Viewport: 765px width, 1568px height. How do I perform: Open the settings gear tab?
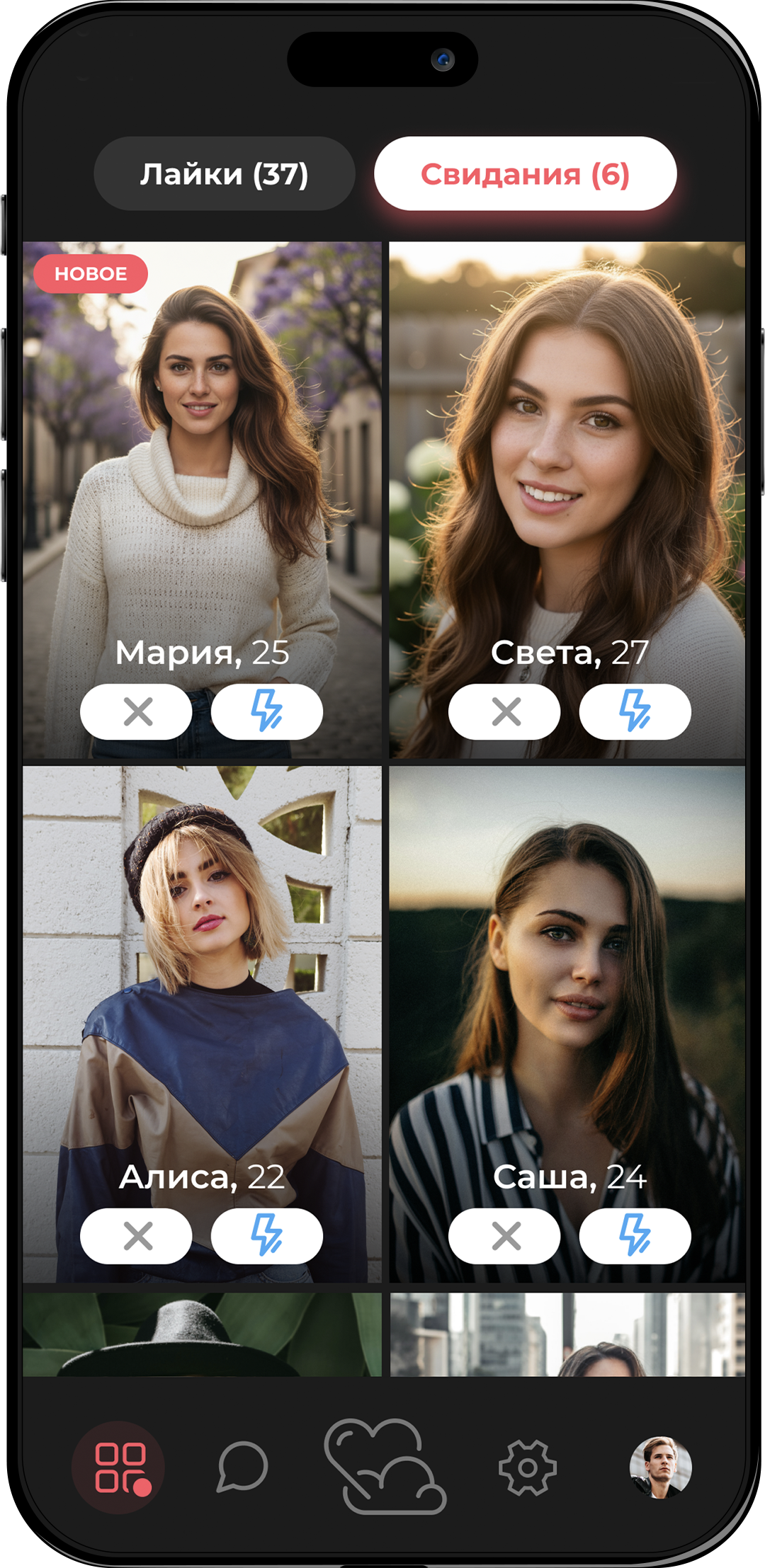527,1467
